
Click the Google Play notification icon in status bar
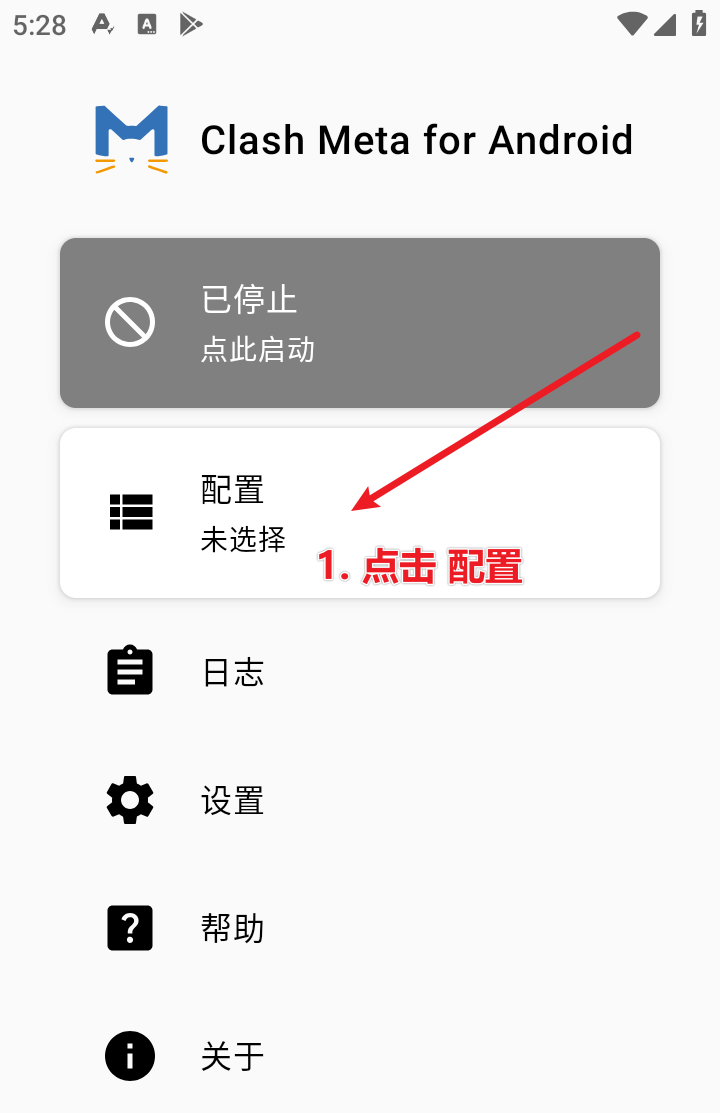191,25
